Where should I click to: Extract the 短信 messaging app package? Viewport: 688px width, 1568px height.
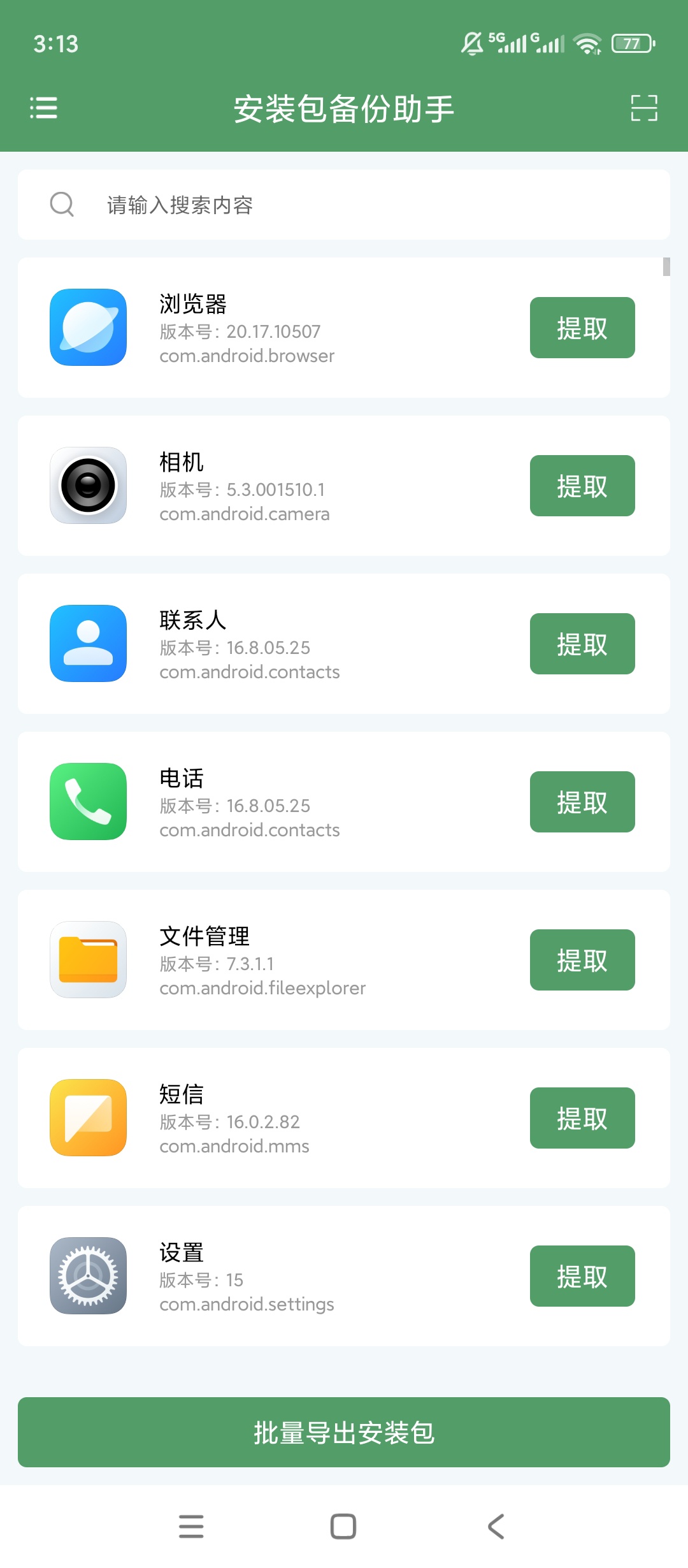tap(582, 1118)
